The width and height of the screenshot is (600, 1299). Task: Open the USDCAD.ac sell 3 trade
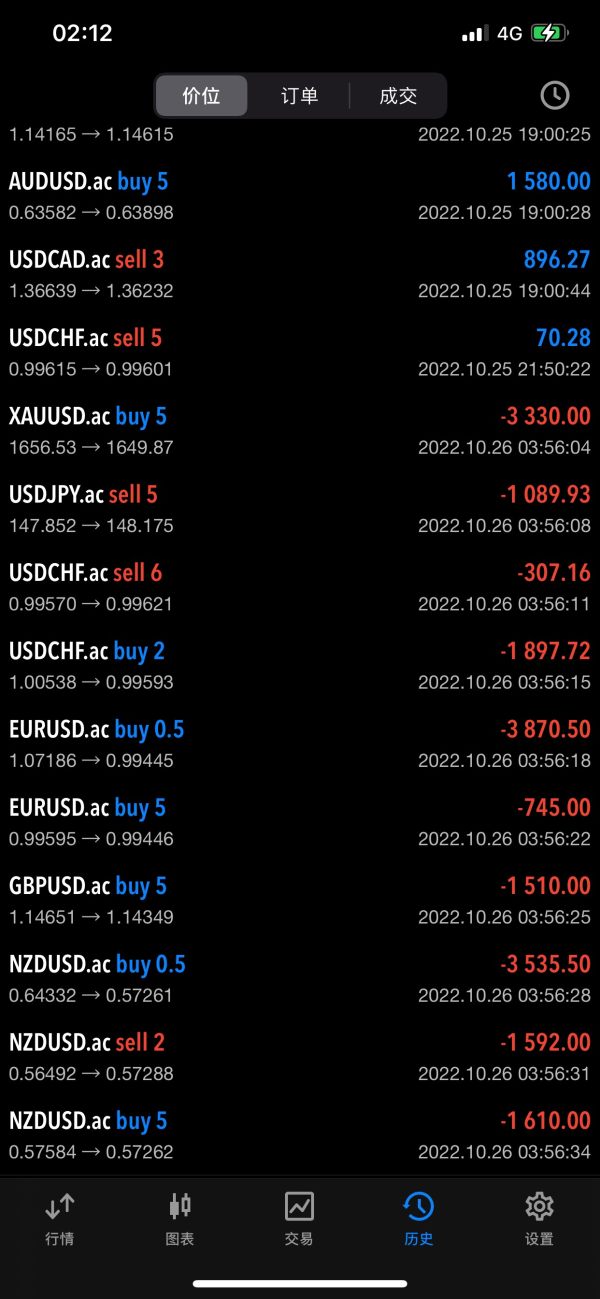point(299,274)
